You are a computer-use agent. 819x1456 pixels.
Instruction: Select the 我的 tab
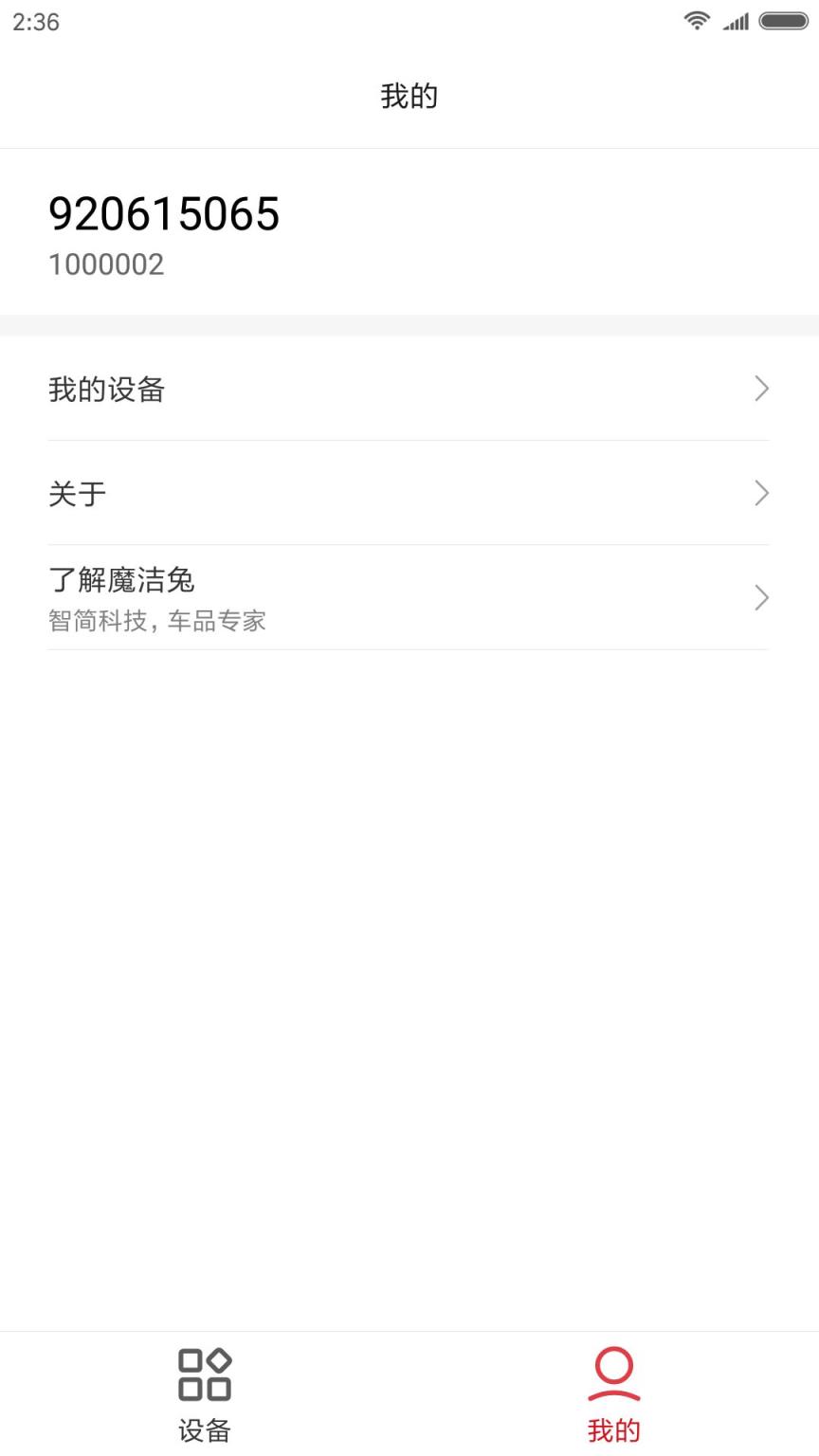(613, 1393)
